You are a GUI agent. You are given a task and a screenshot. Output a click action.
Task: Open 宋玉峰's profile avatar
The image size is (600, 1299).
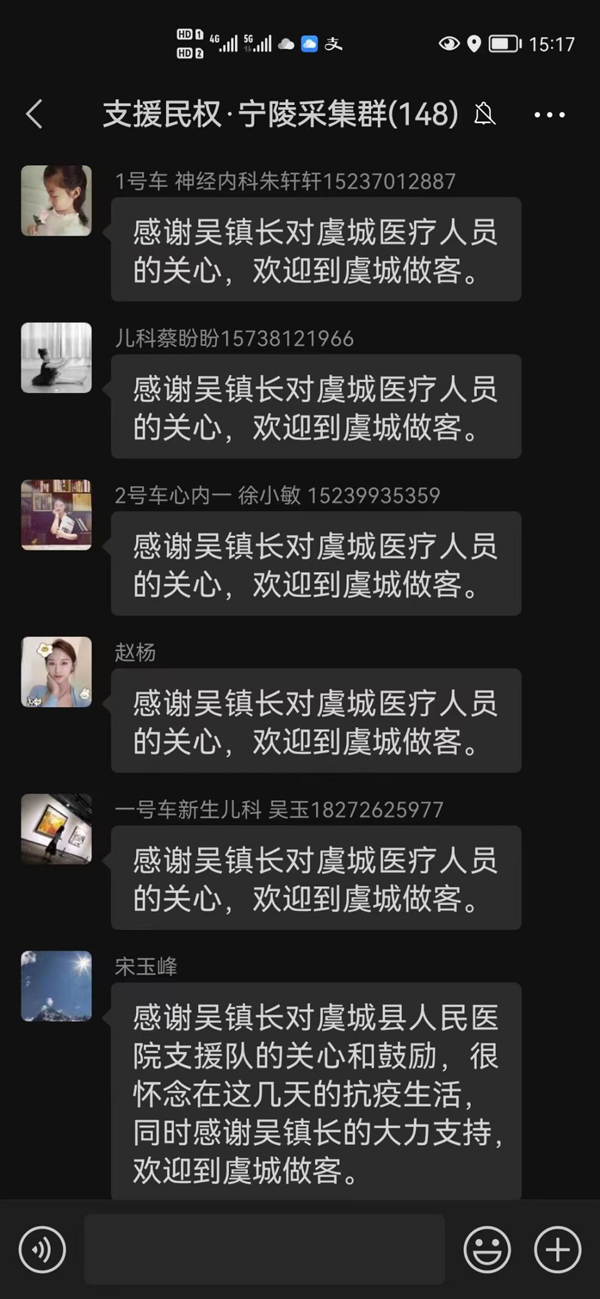coord(56,986)
